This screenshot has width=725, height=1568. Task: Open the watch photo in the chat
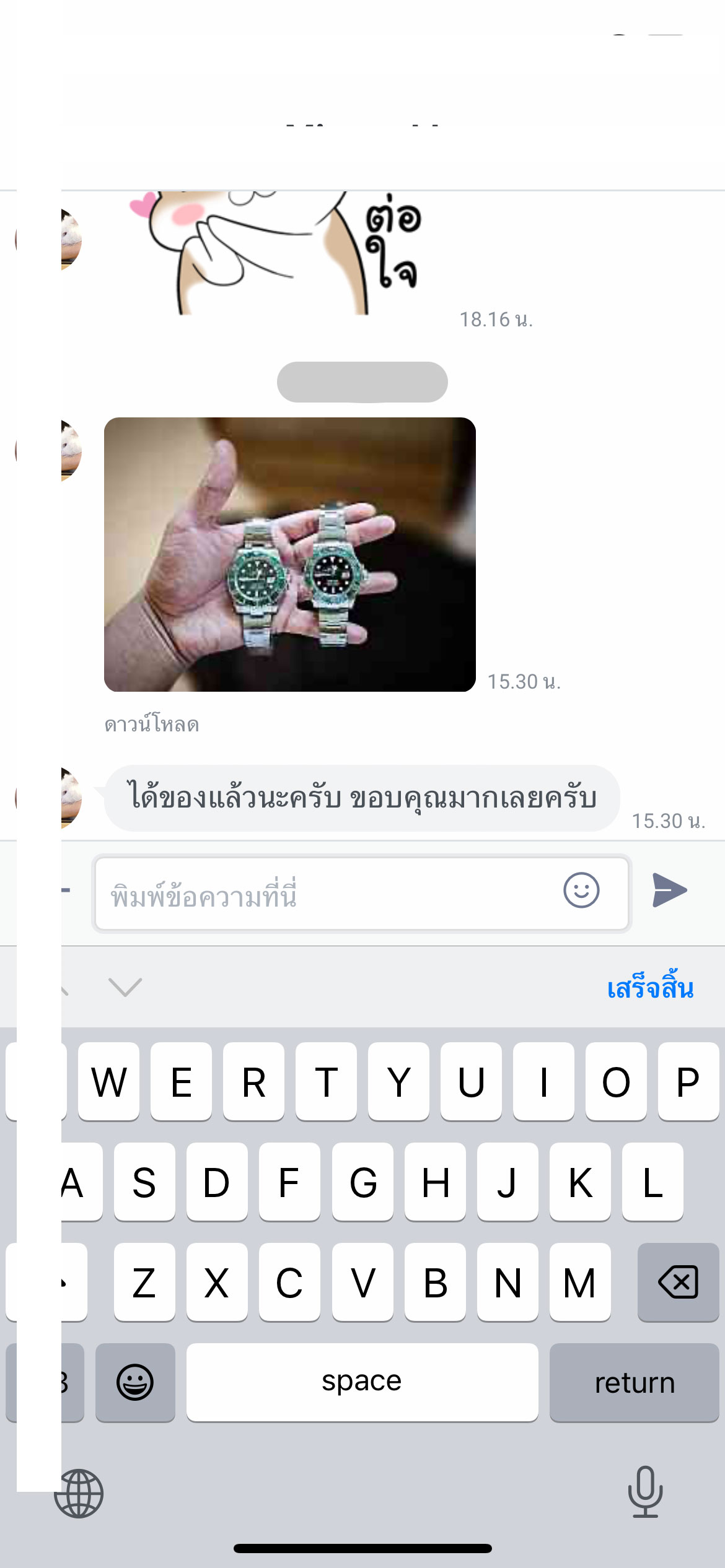pos(289,554)
